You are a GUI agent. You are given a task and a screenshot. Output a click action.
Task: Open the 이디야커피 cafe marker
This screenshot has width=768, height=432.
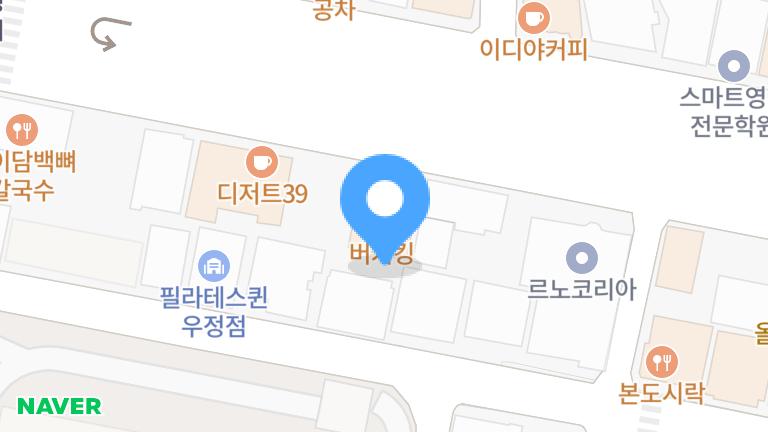(533, 17)
